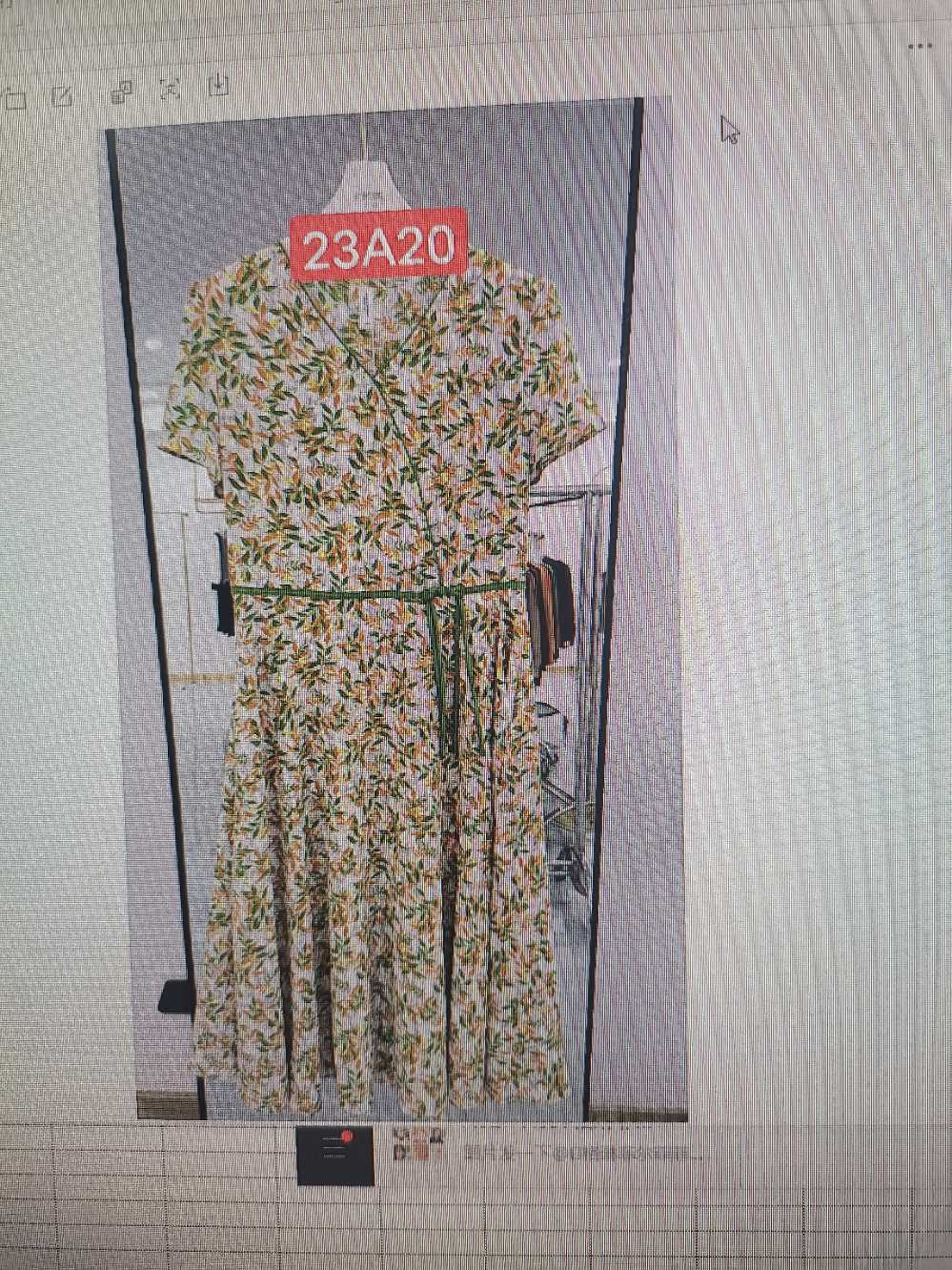
Task: Download the dress image
Action: (x=219, y=85)
